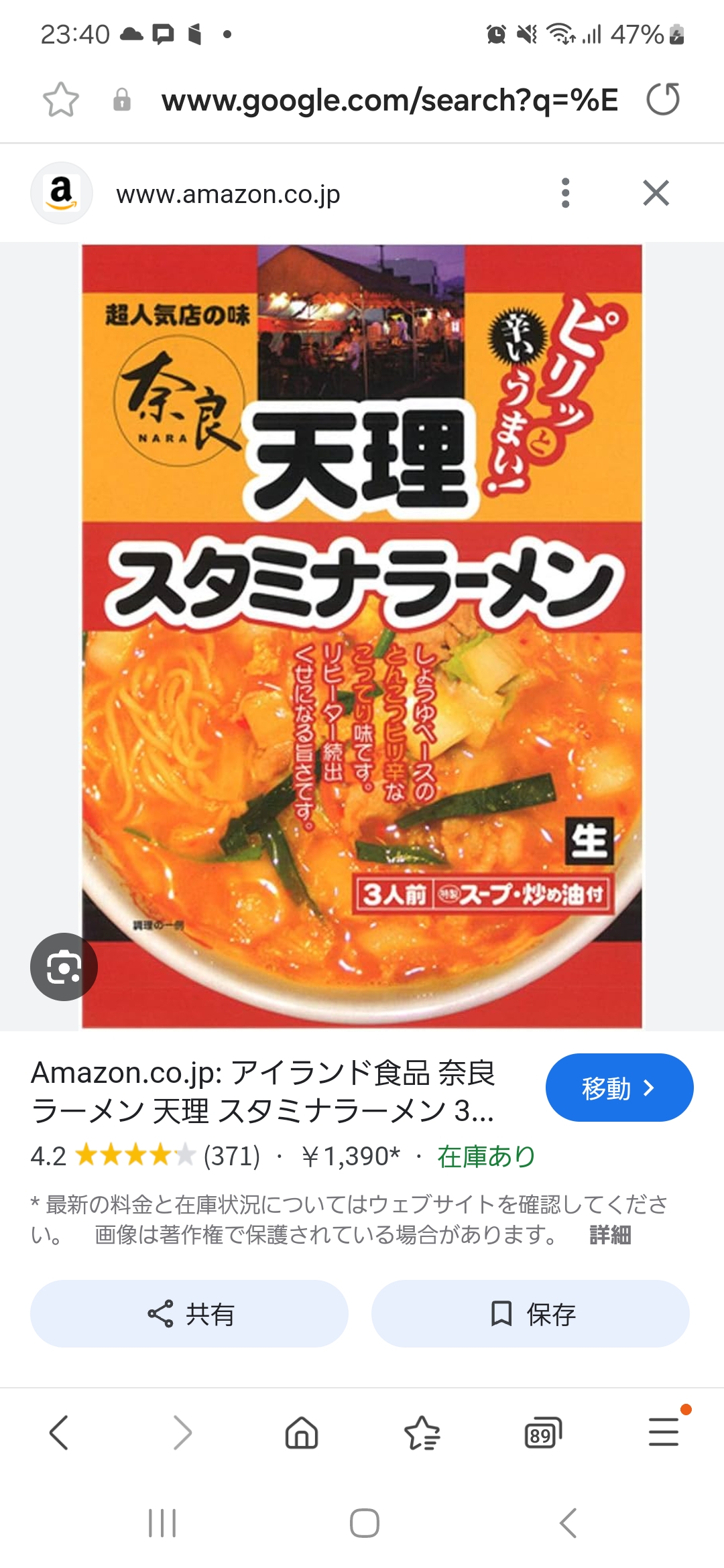Go back to the previous page in the browser
The image size is (724, 1568).
[x=59, y=1433]
